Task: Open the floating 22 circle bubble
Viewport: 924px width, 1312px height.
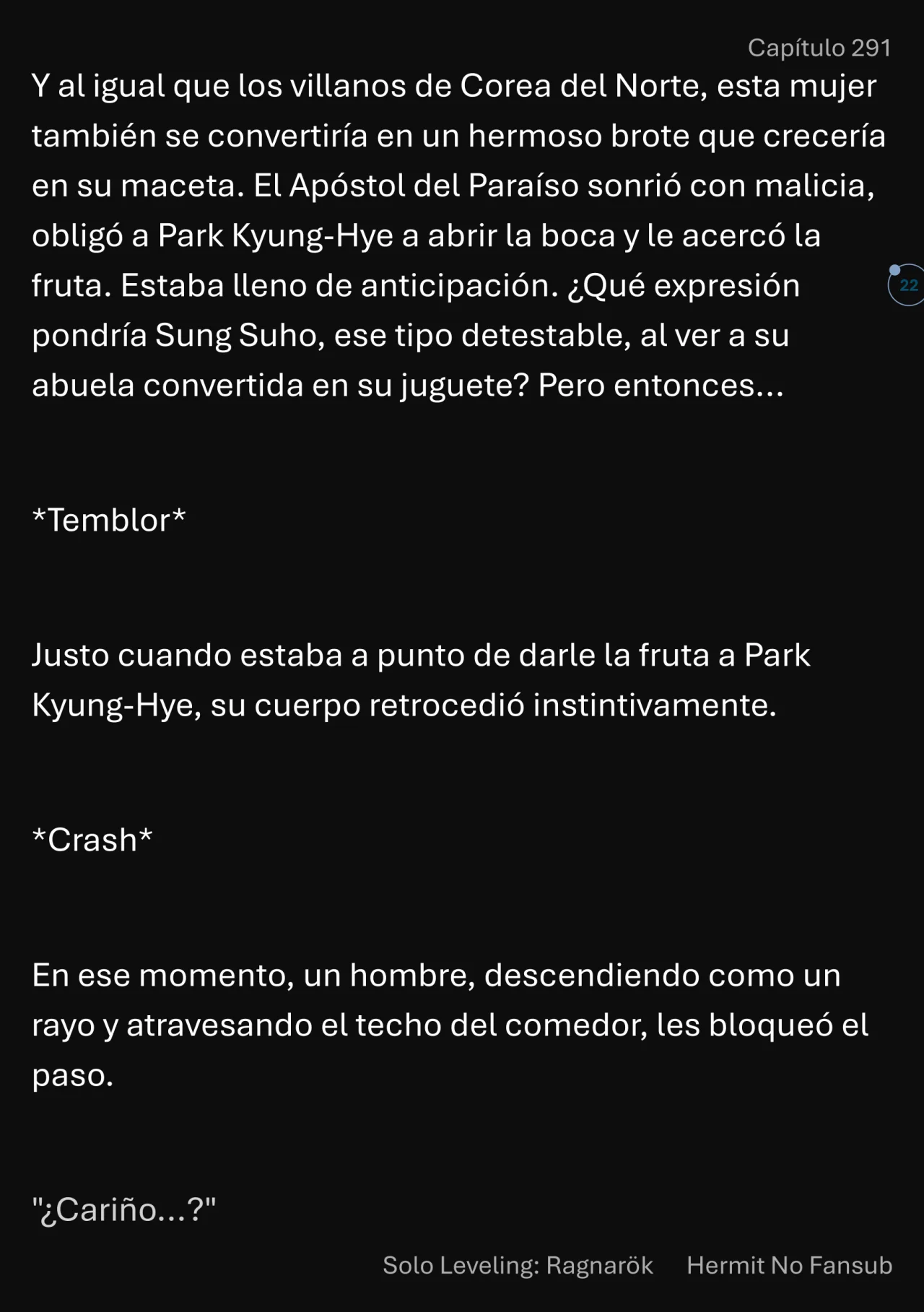Action: (x=907, y=285)
